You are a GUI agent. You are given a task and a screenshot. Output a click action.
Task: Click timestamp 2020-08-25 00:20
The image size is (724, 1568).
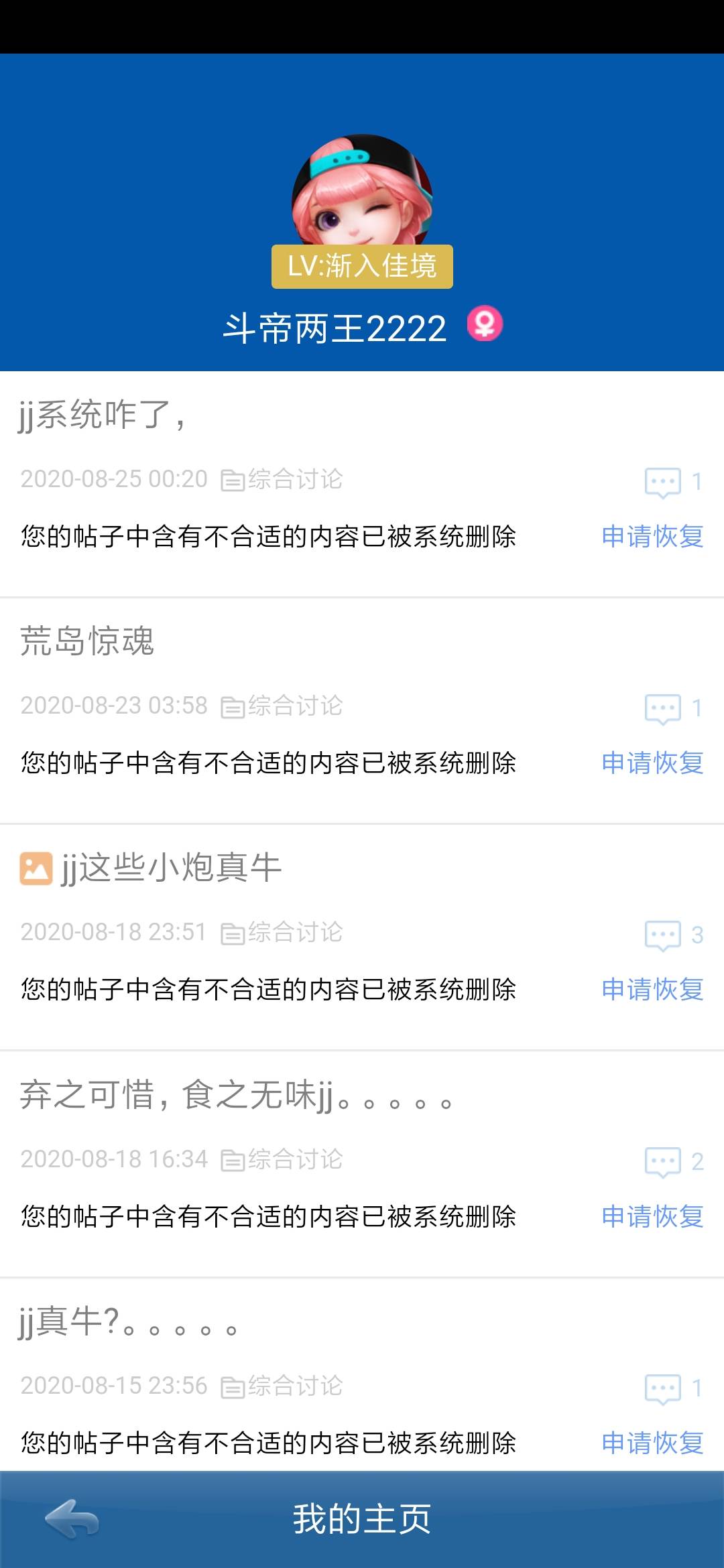pyautogui.click(x=114, y=479)
